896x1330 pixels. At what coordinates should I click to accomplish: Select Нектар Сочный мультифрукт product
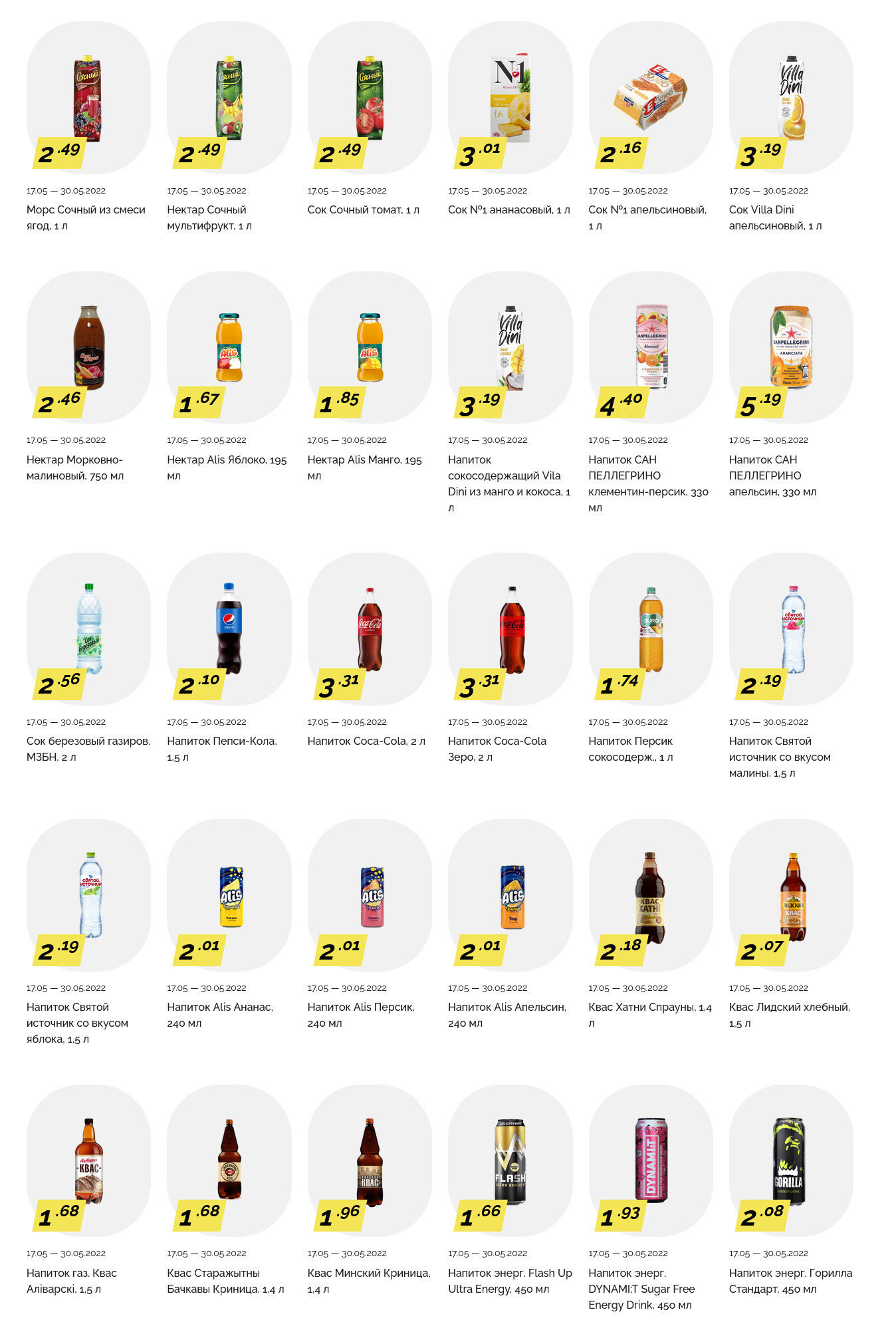(x=229, y=98)
